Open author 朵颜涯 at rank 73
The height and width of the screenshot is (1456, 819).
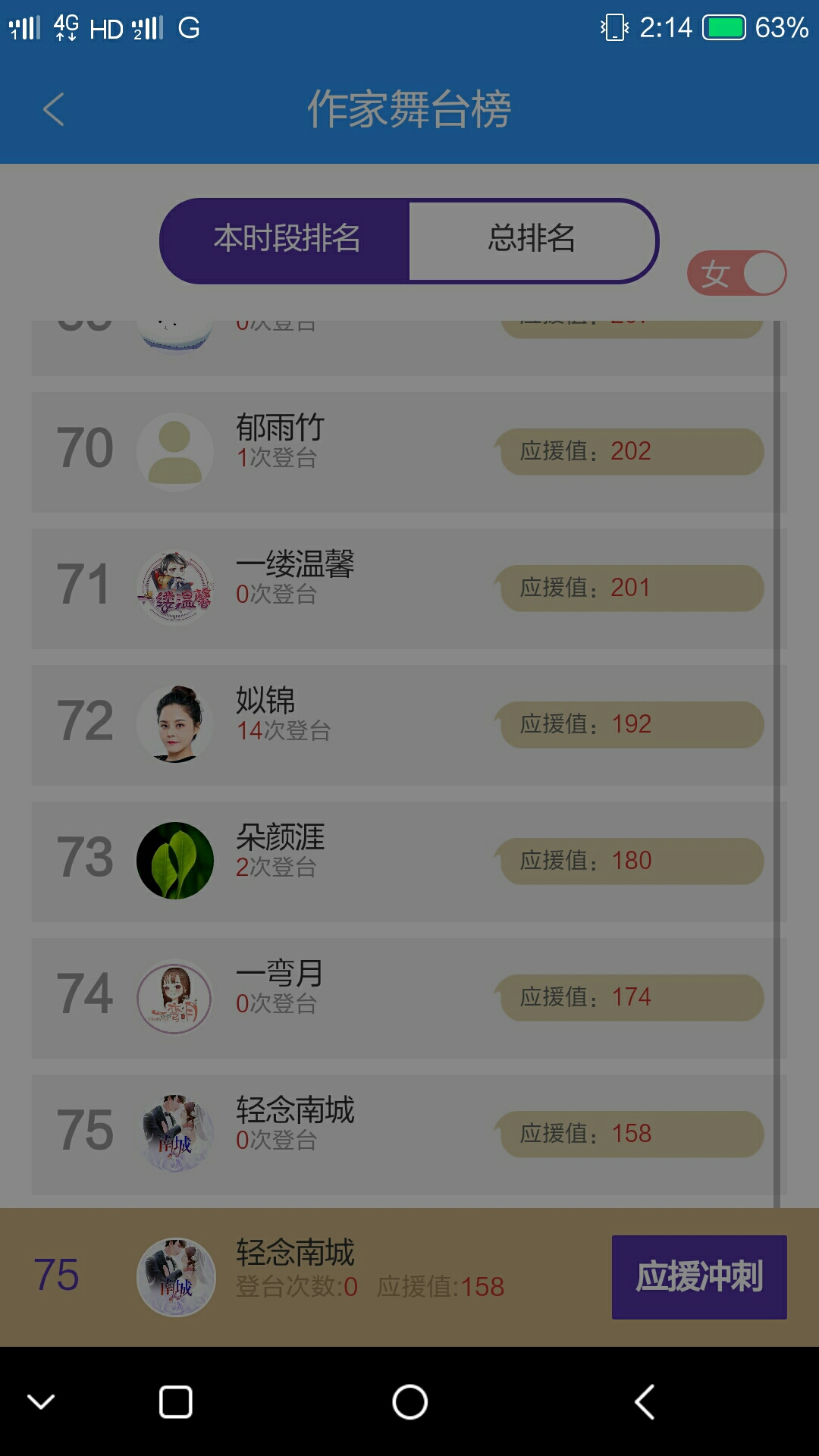[409, 861]
